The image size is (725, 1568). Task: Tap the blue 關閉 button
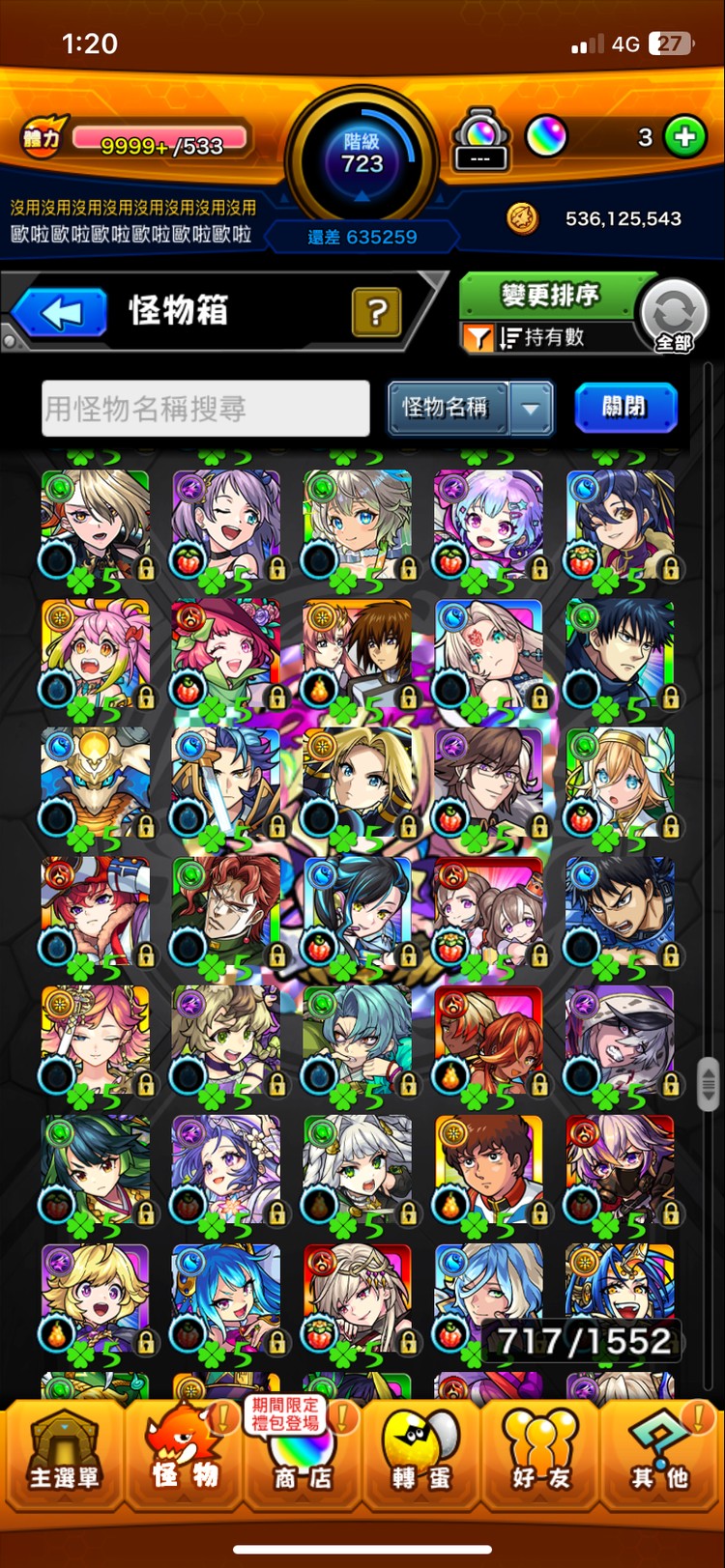coord(624,408)
